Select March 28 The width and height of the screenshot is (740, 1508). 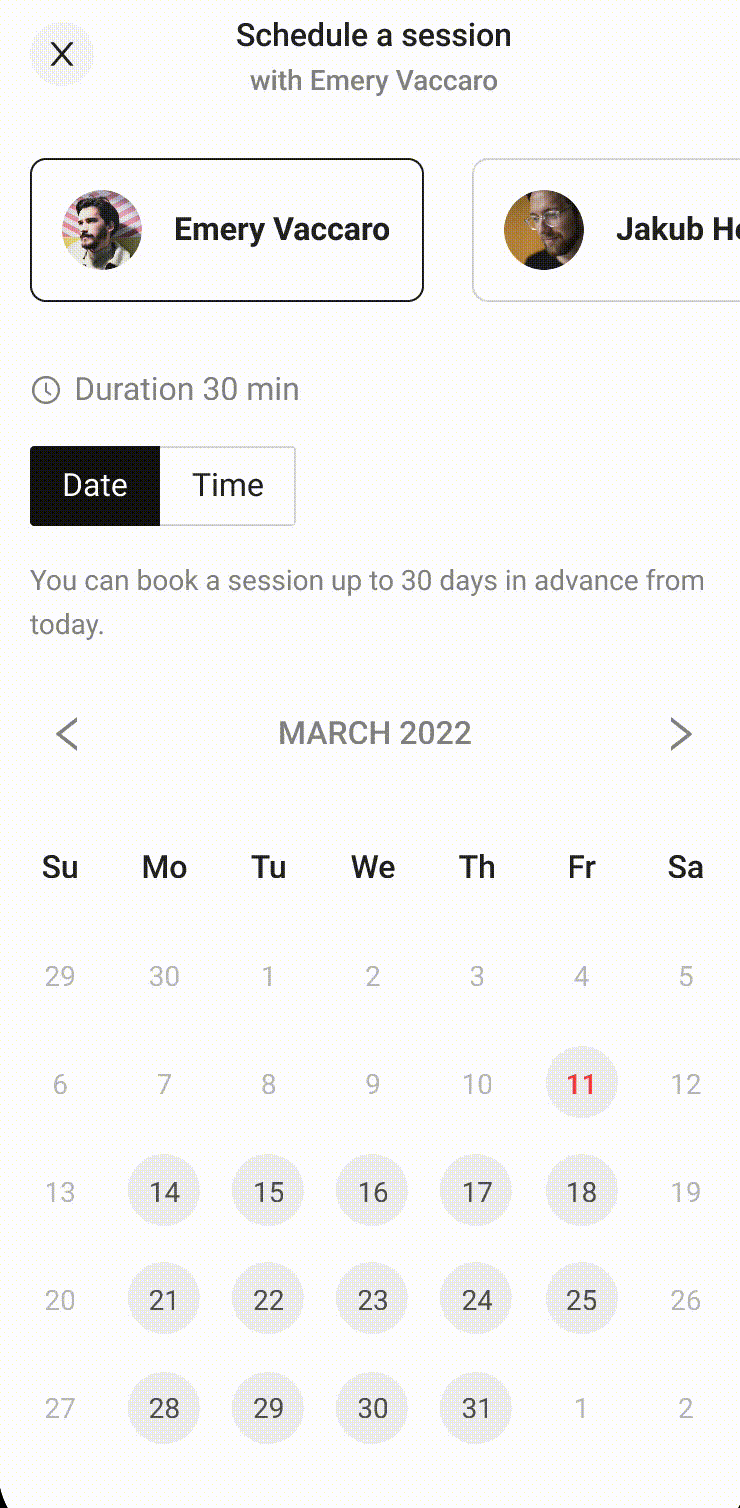(164, 1407)
